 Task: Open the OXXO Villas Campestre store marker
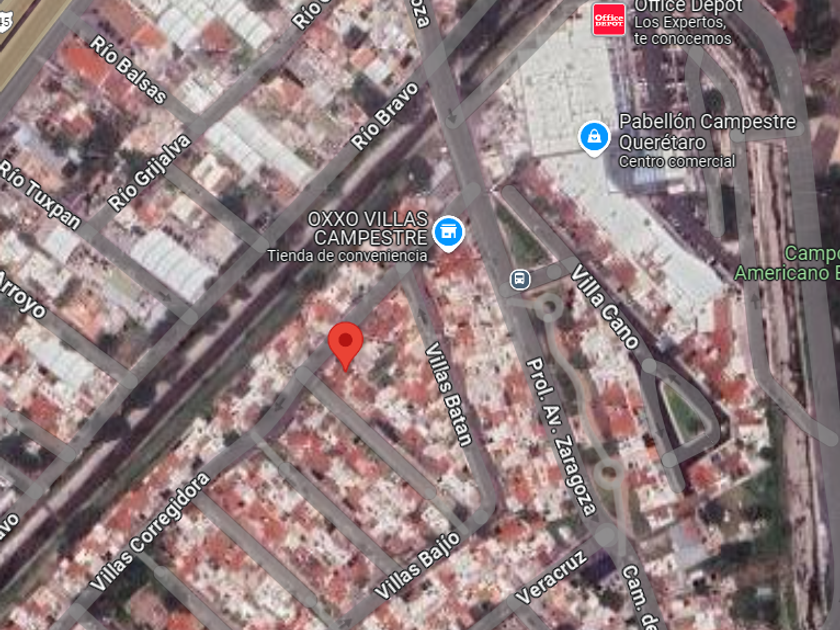click(x=448, y=233)
